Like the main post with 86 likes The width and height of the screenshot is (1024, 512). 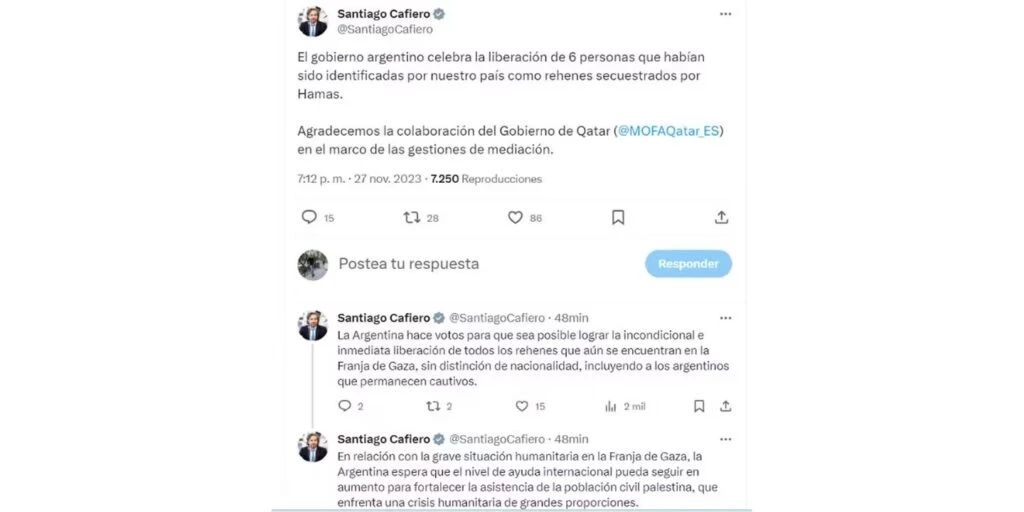point(516,217)
